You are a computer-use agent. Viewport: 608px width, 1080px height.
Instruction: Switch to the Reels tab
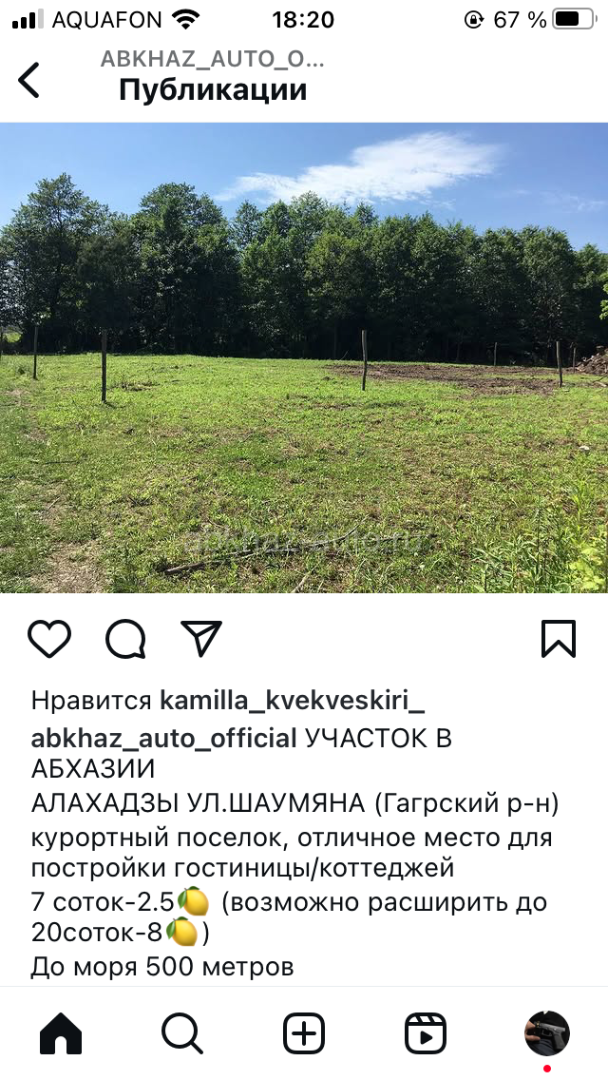coord(425,1033)
